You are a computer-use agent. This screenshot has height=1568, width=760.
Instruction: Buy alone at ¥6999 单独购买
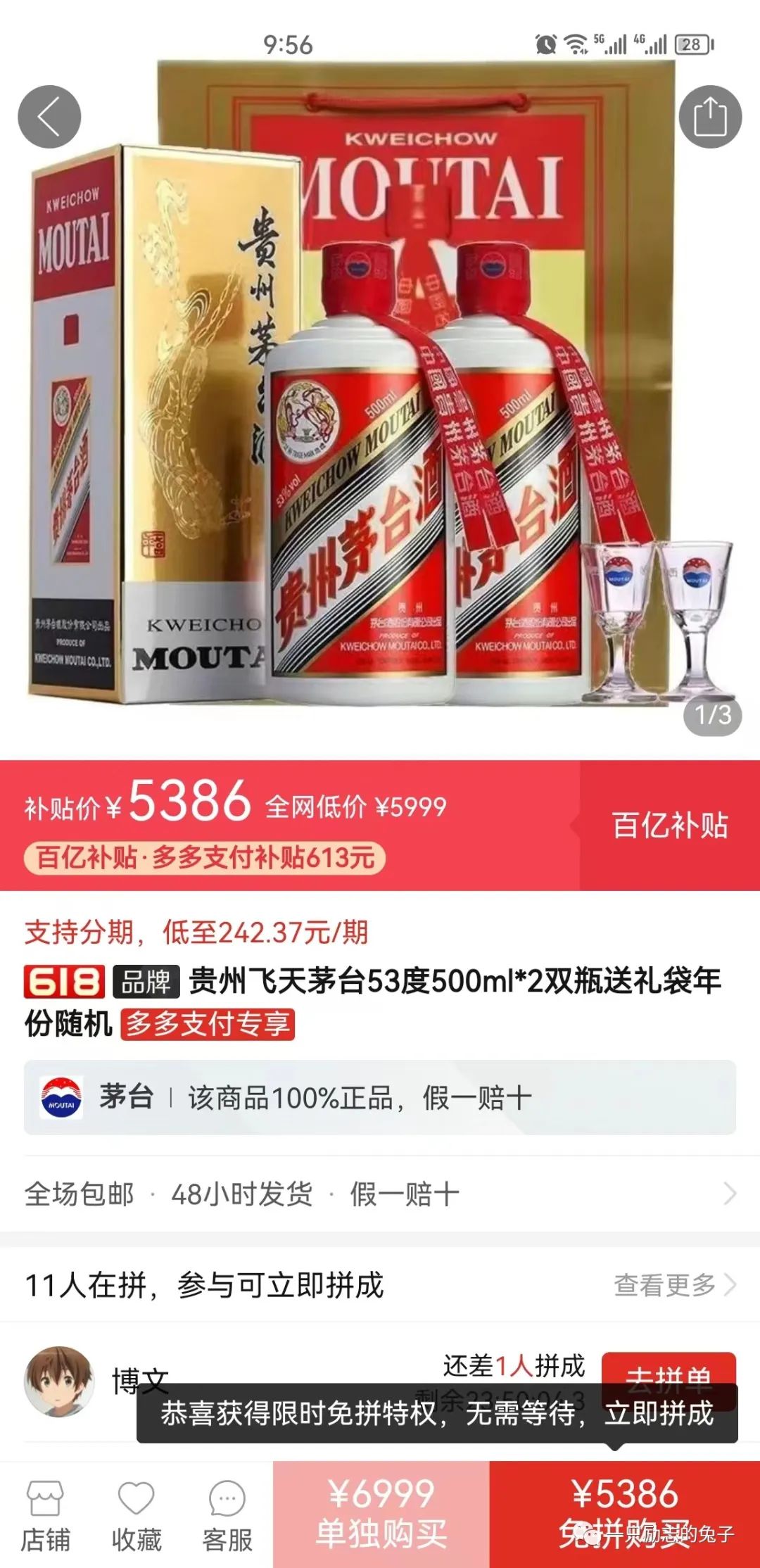click(x=381, y=1515)
